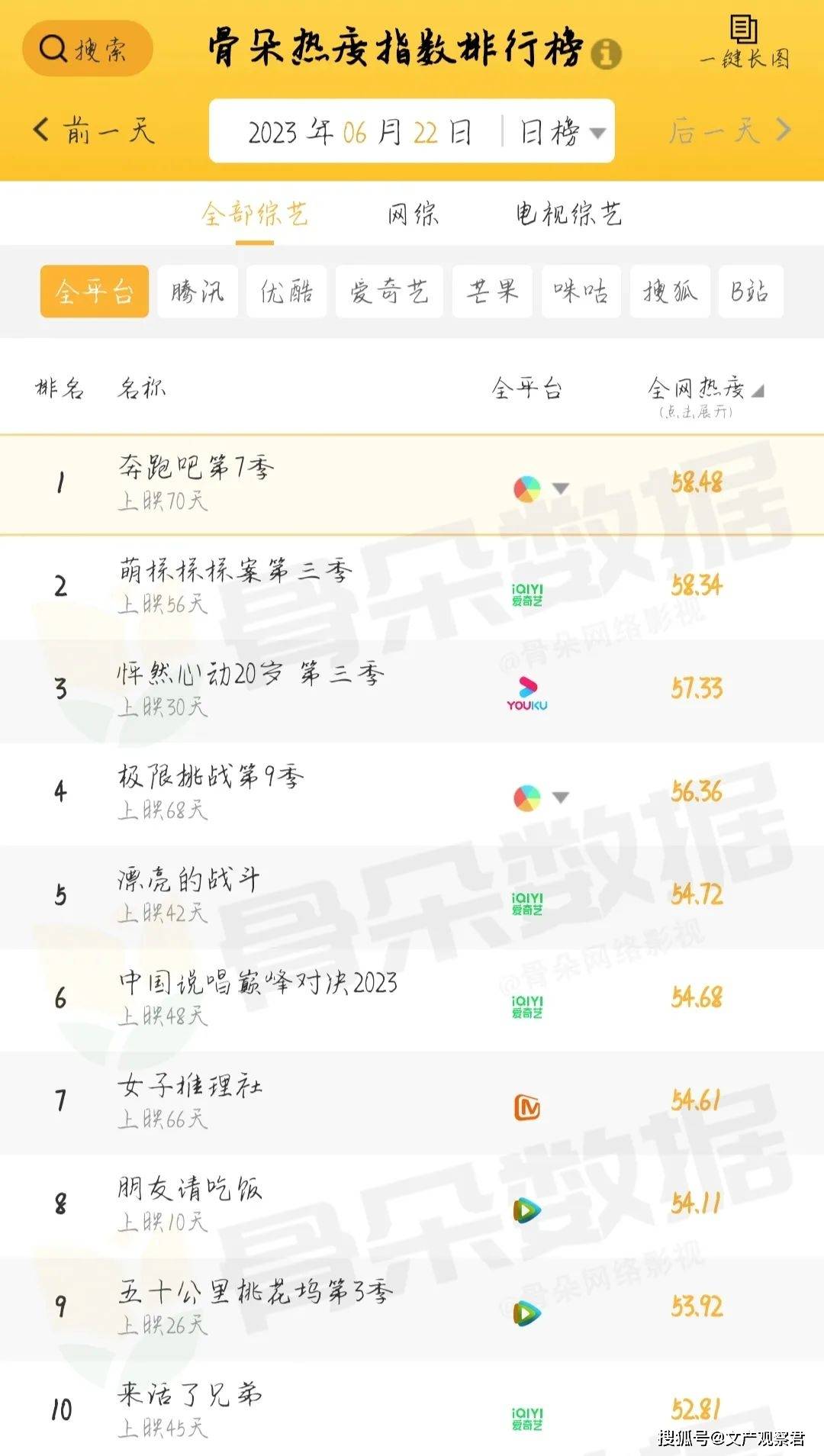Select the 全部综艺 tab

(x=254, y=214)
